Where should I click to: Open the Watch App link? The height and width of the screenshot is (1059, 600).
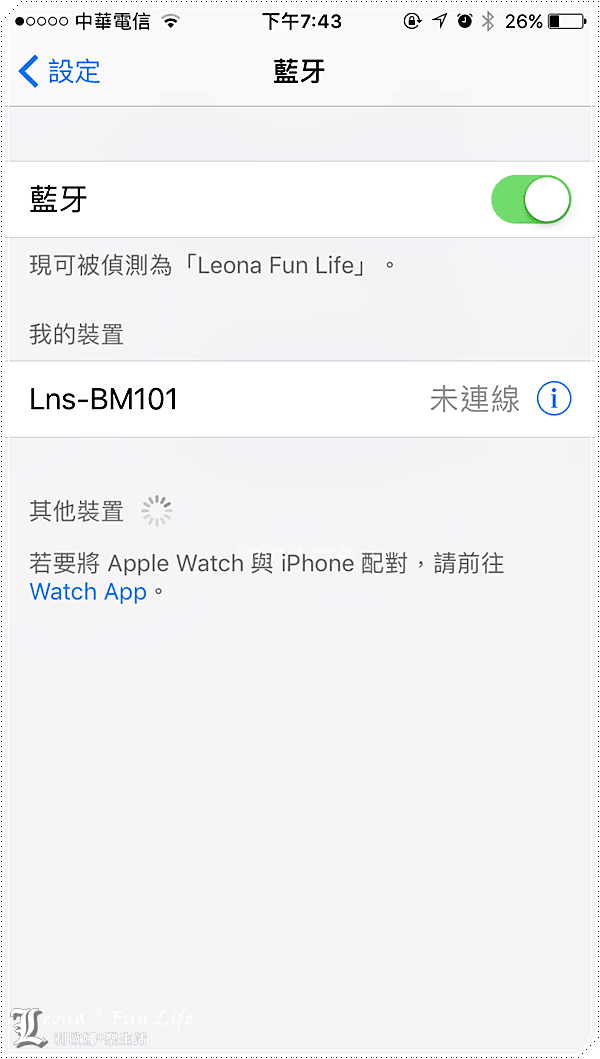[88, 592]
